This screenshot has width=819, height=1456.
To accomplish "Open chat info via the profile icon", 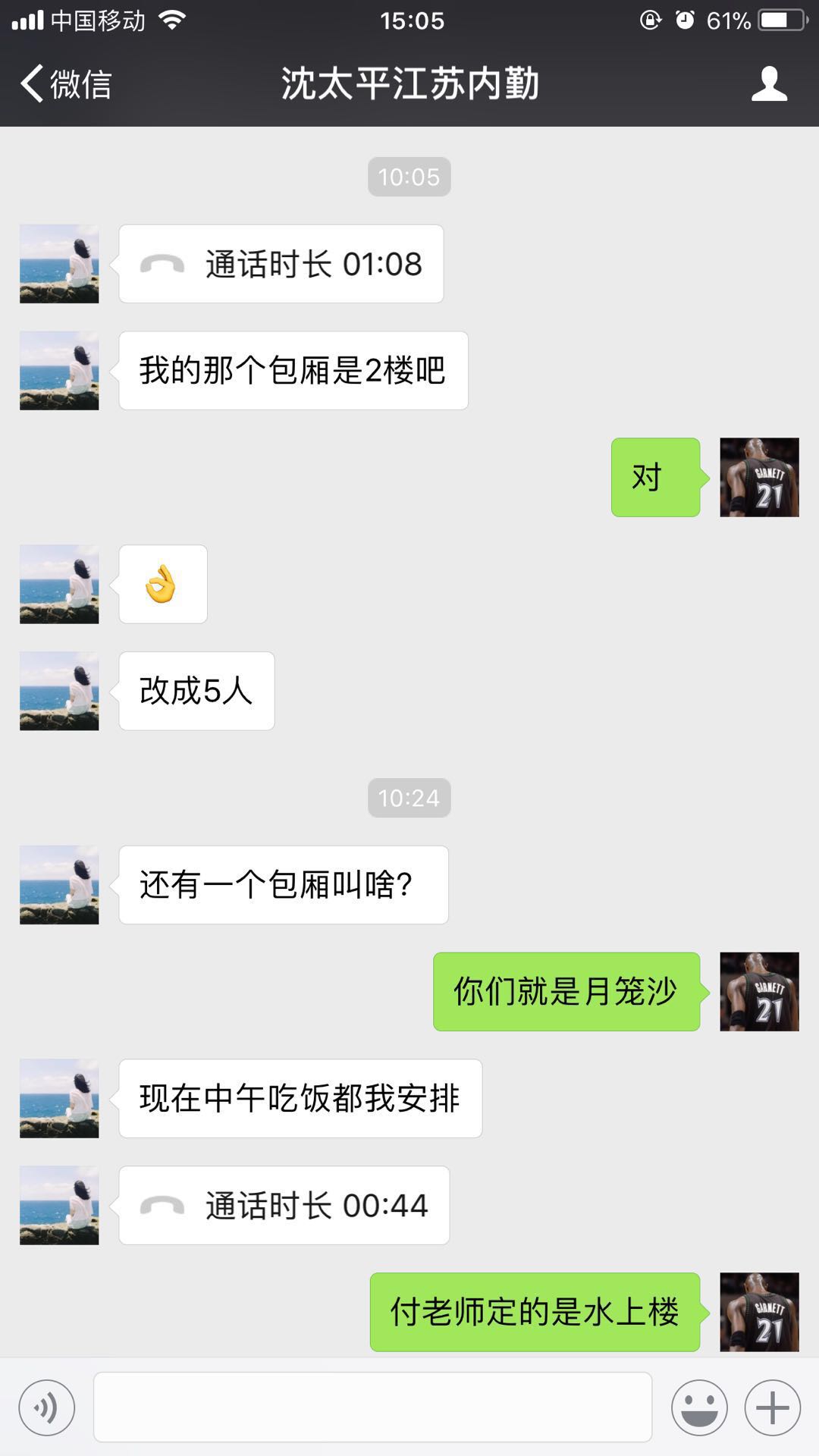I will click(x=768, y=83).
